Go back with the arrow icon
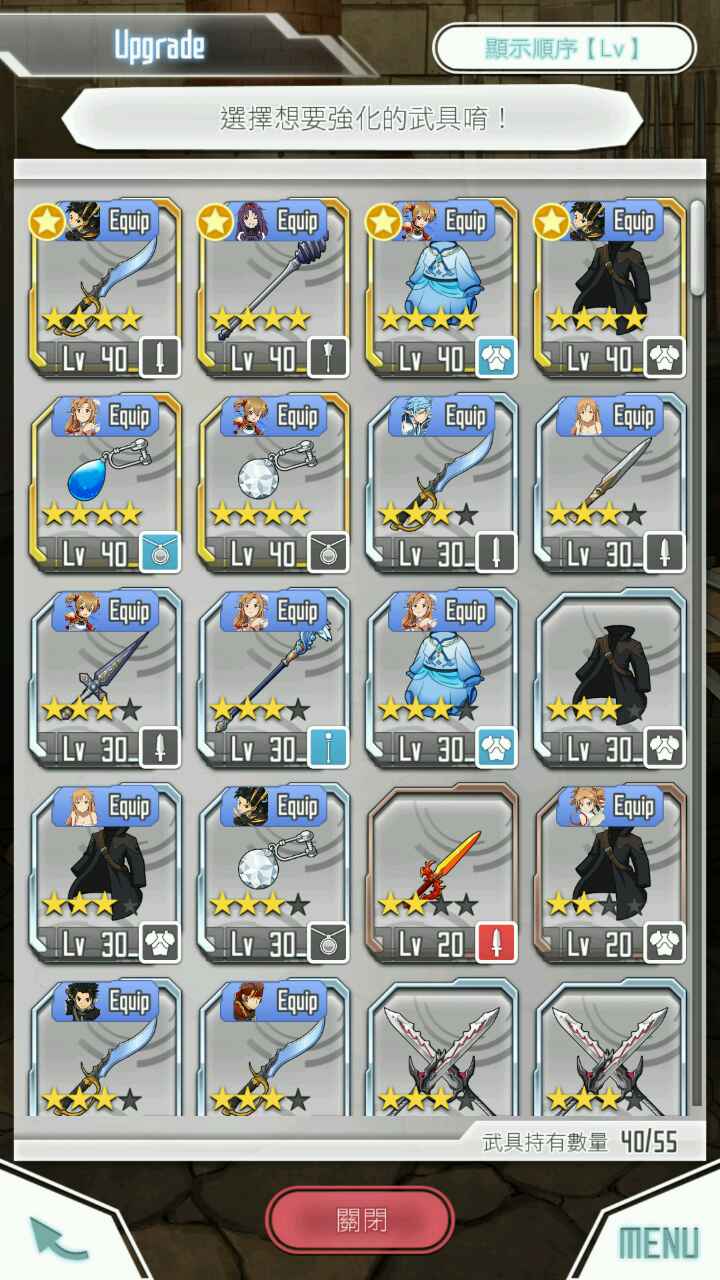The height and width of the screenshot is (1280, 720). point(58,1236)
